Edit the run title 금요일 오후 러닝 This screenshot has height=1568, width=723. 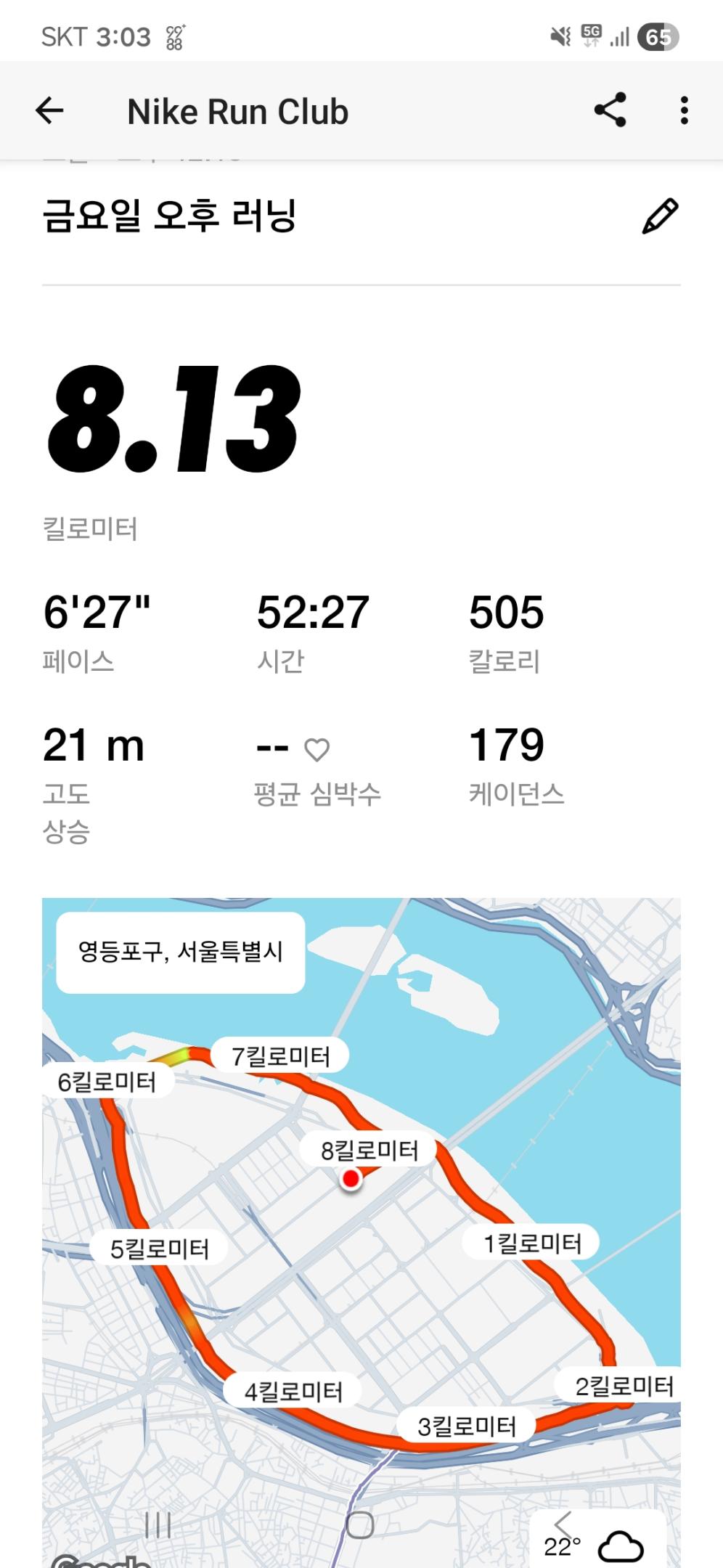coord(660,216)
